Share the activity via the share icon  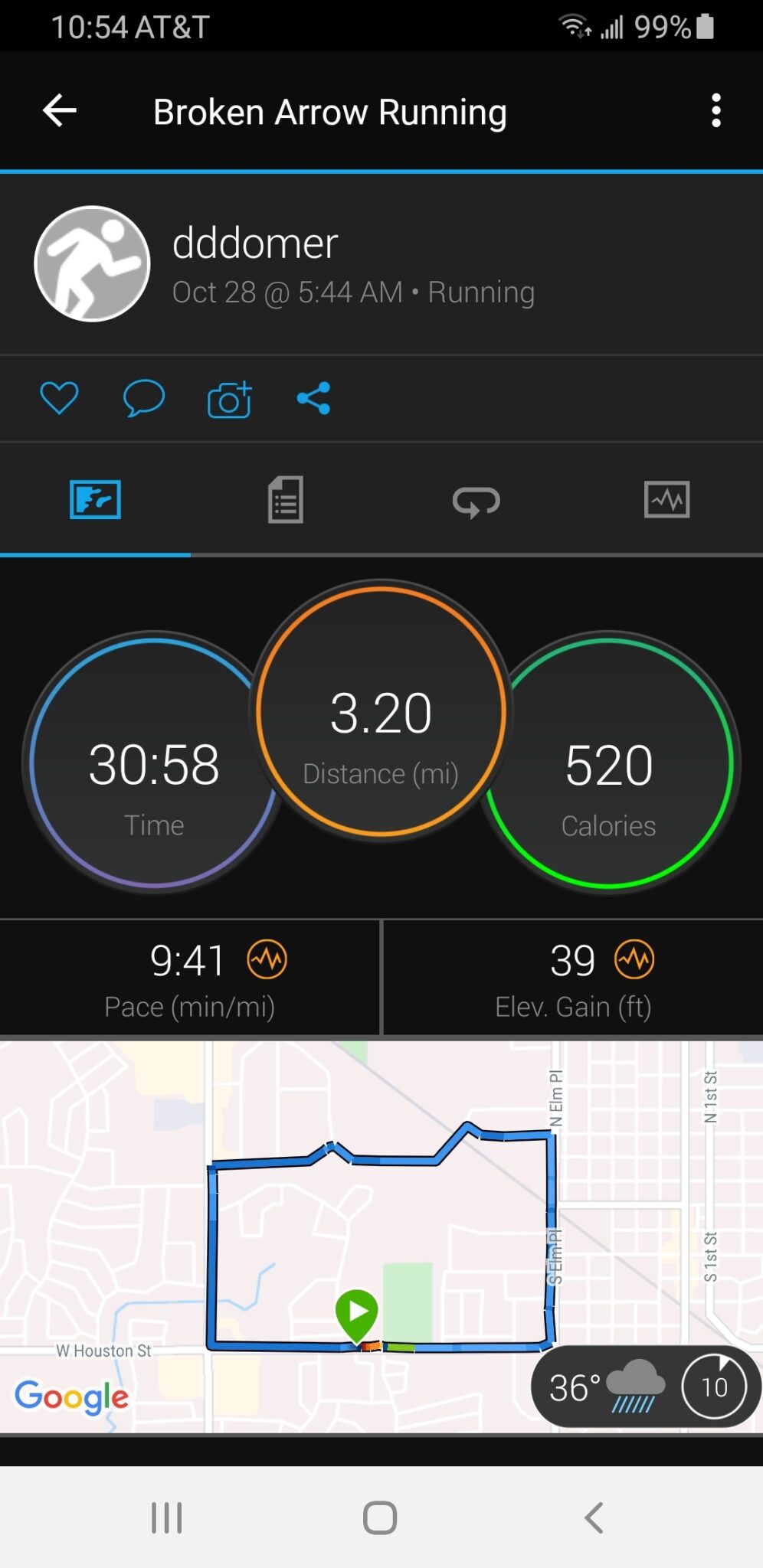[314, 397]
